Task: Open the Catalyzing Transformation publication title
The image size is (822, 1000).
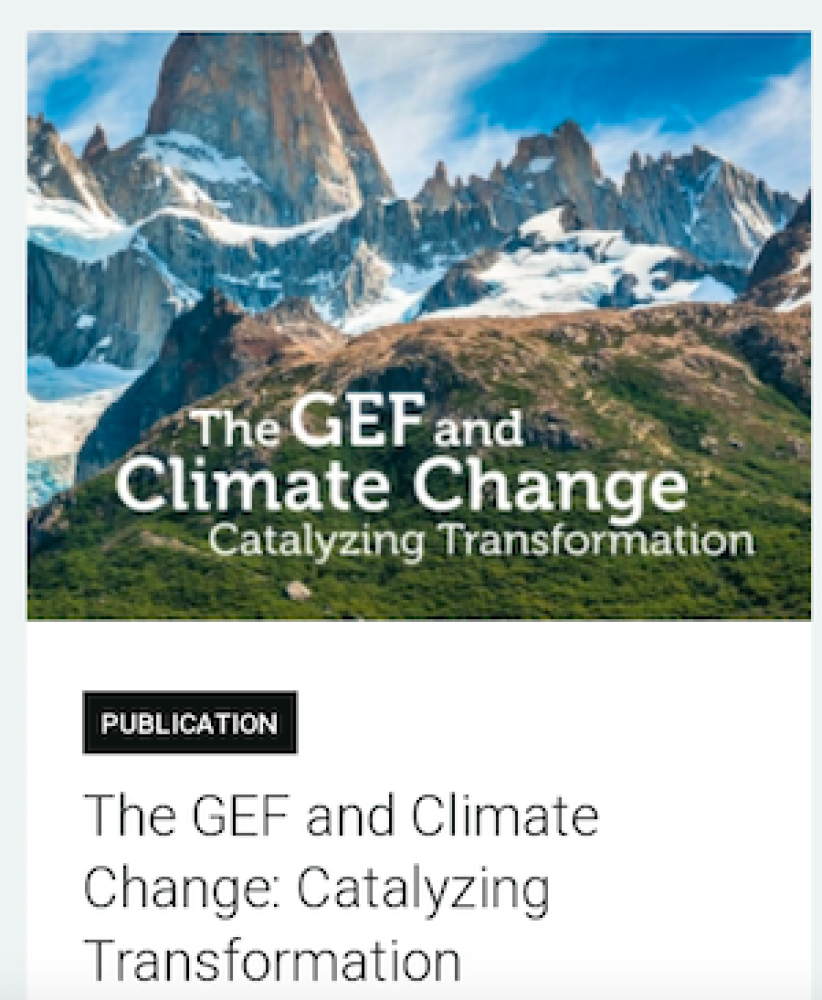Action: pos(340,886)
